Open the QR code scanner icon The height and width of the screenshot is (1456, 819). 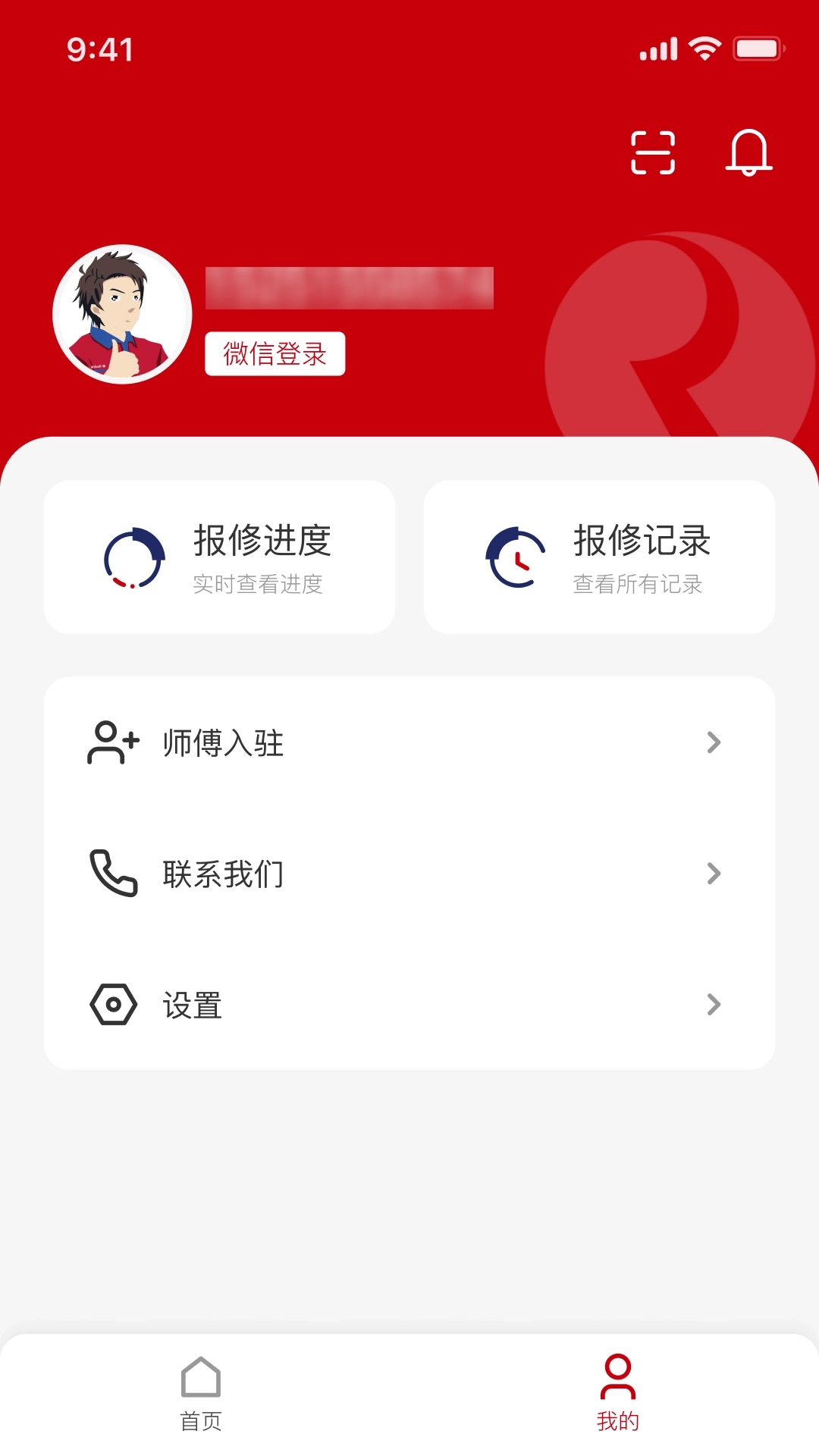pos(654,152)
